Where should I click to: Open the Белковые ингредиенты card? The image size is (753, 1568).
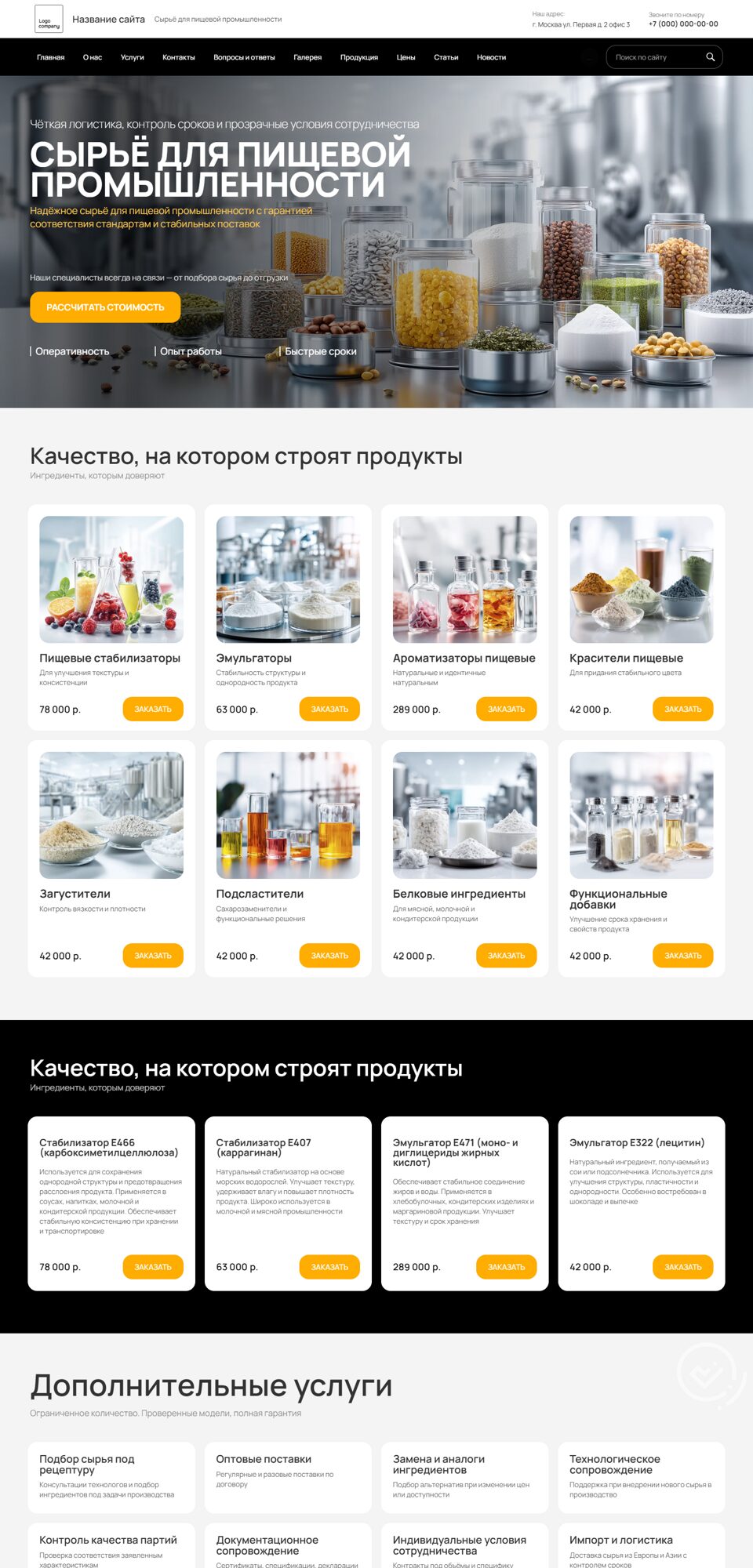(x=464, y=815)
